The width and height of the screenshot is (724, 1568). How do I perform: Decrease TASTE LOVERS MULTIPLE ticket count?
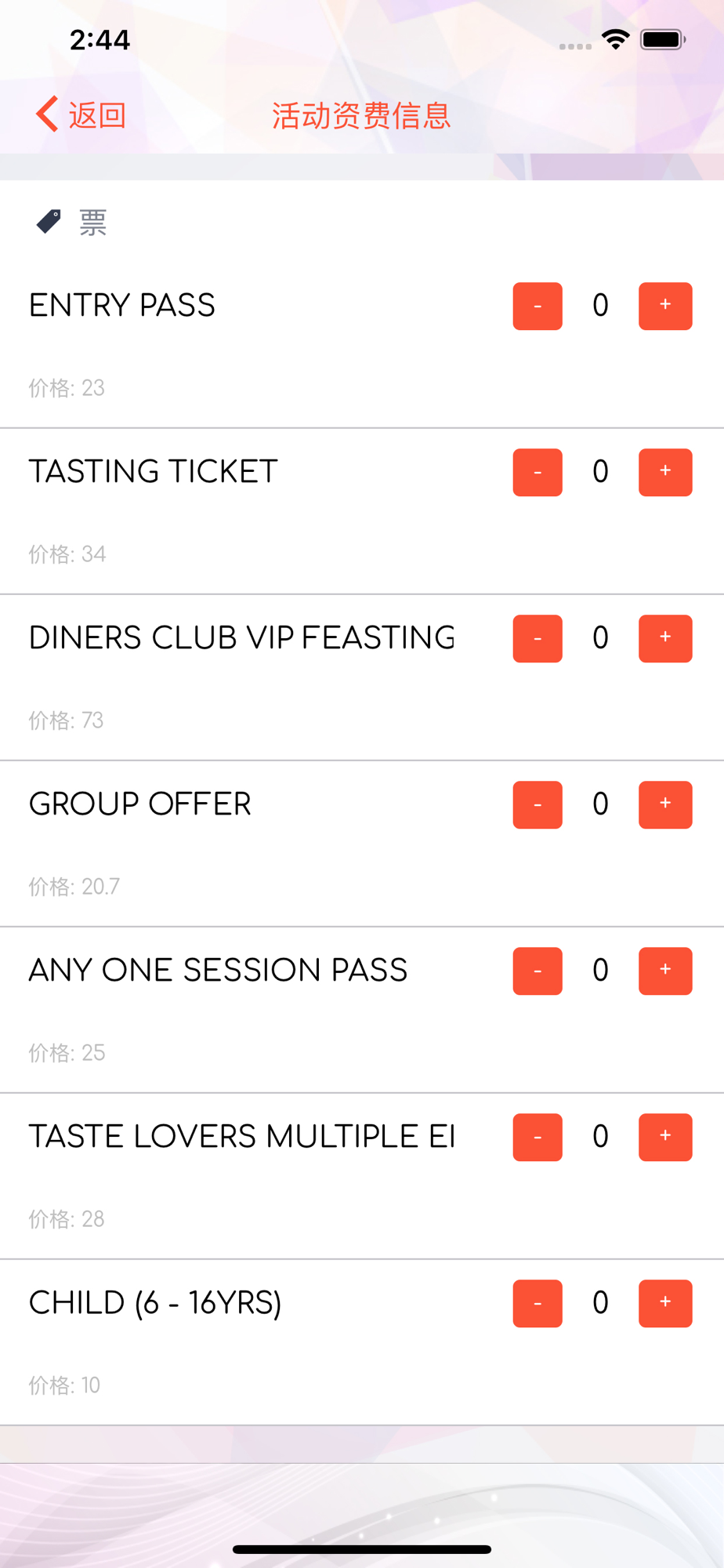pos(538,1137)
